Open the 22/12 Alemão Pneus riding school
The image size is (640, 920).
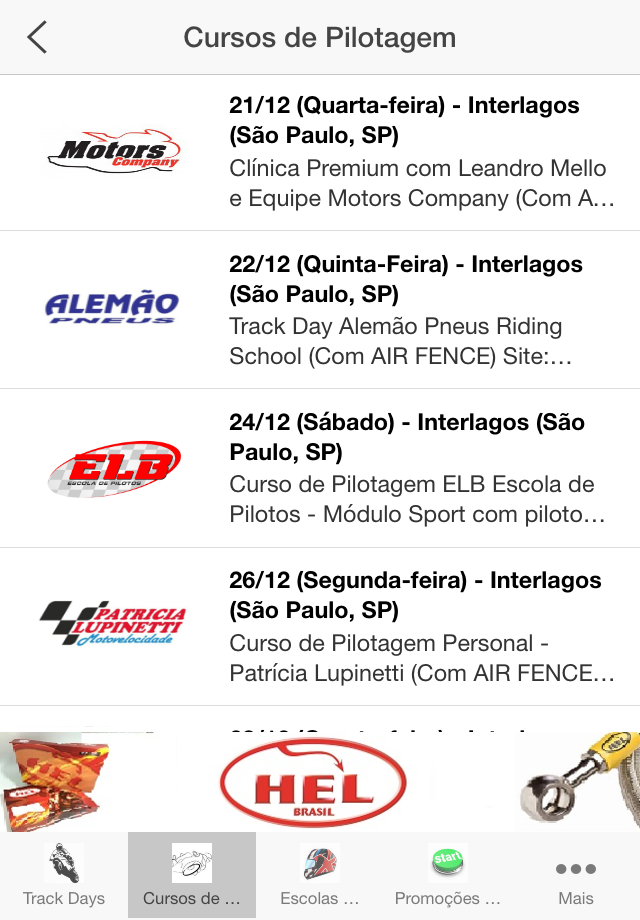pyautogui.click(x=320, y=310)
